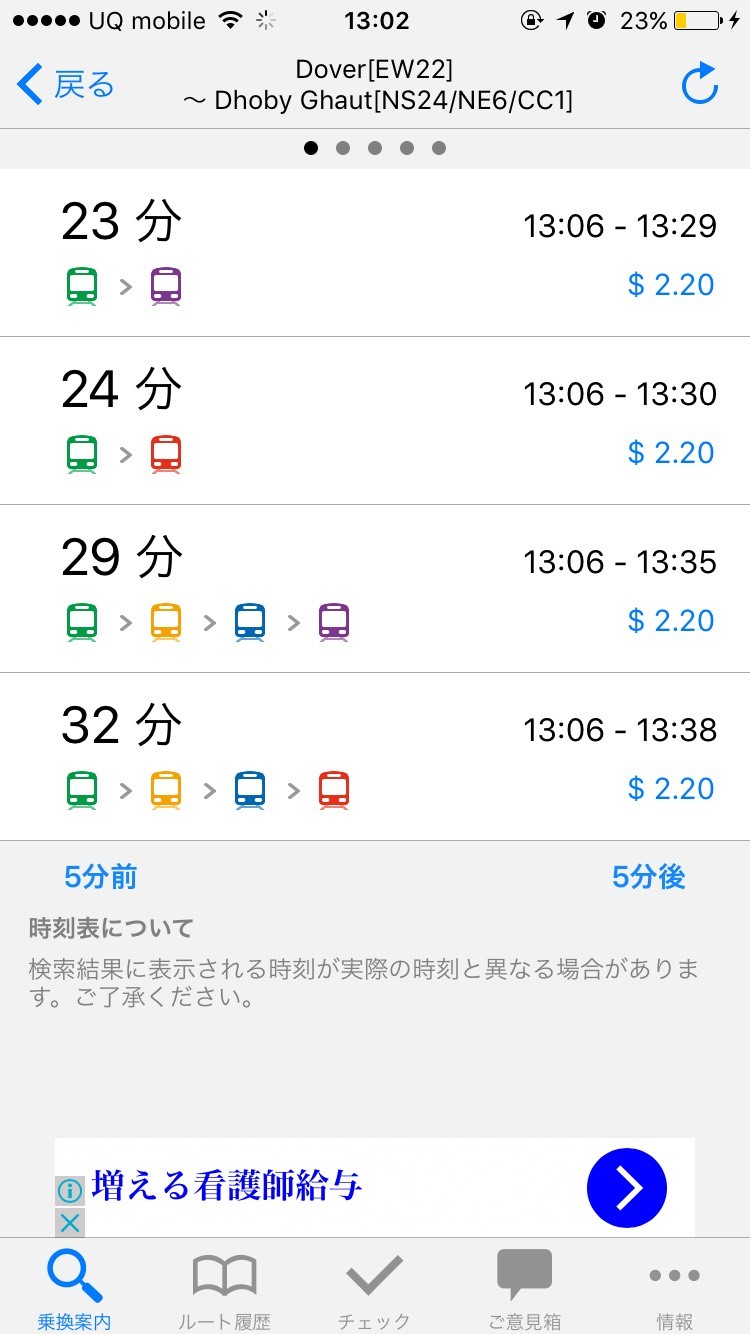Open the 23 分 route arriving 13:29
Image resolution: width=750 pixels, height=1334 pixels.
375,253
